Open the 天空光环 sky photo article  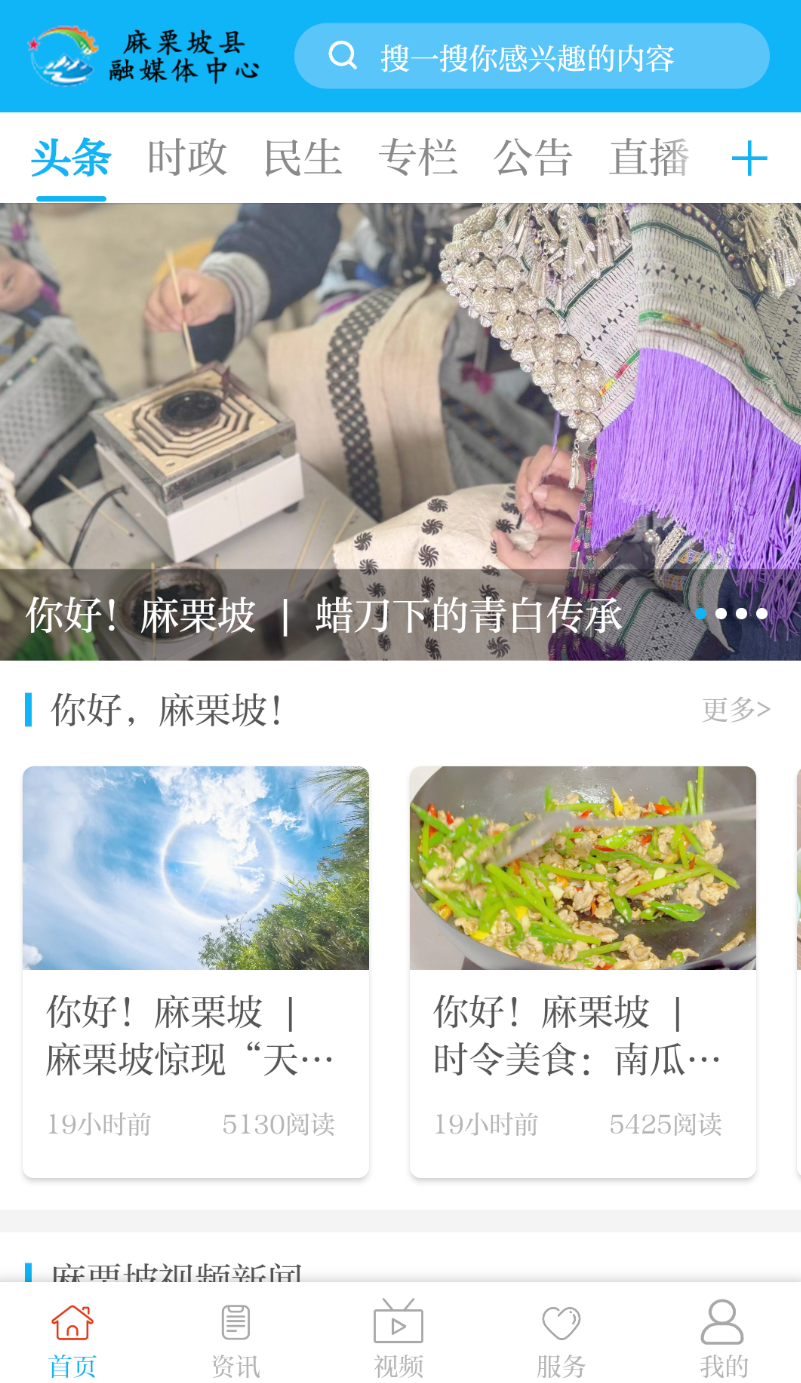[x=195, y=868]
